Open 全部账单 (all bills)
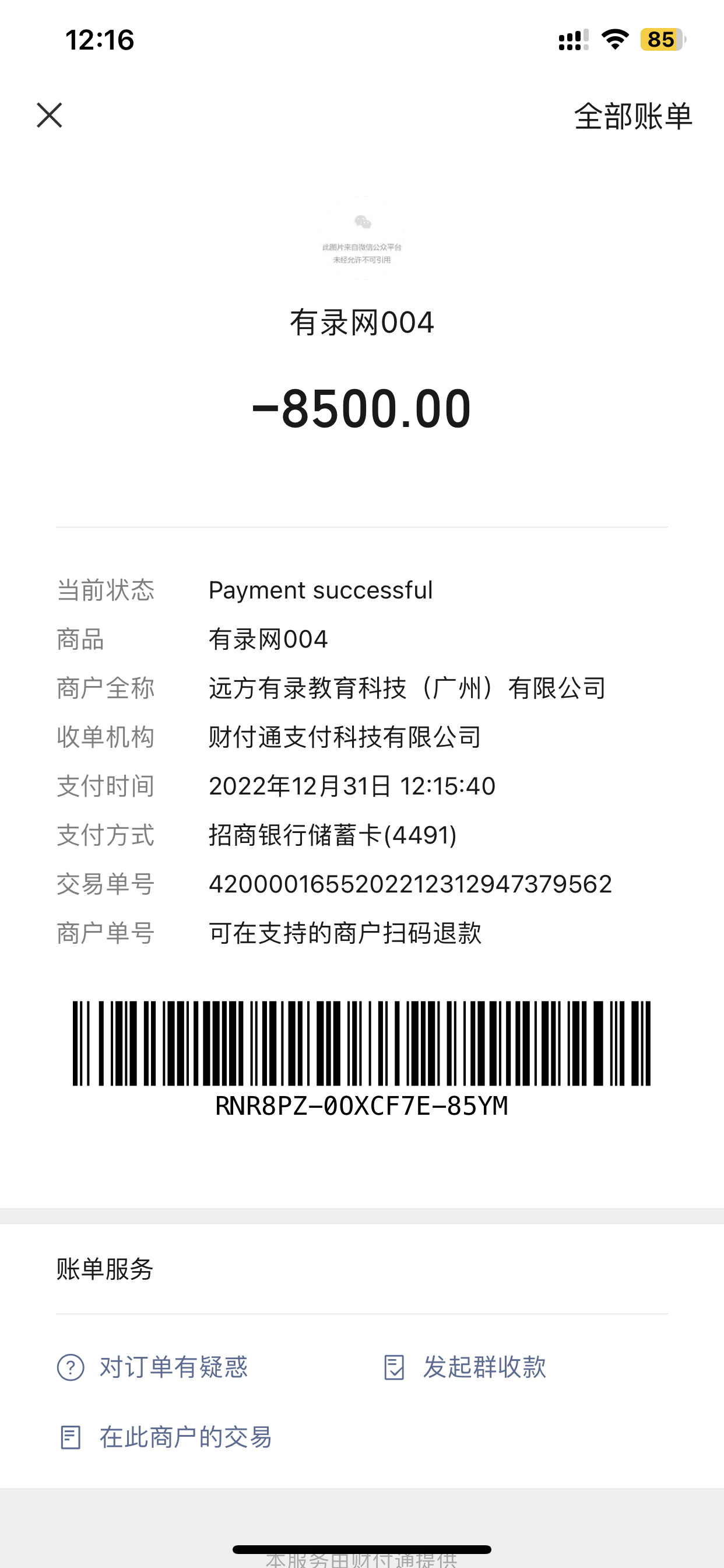 pyautogui.click(x=632, y=116)
